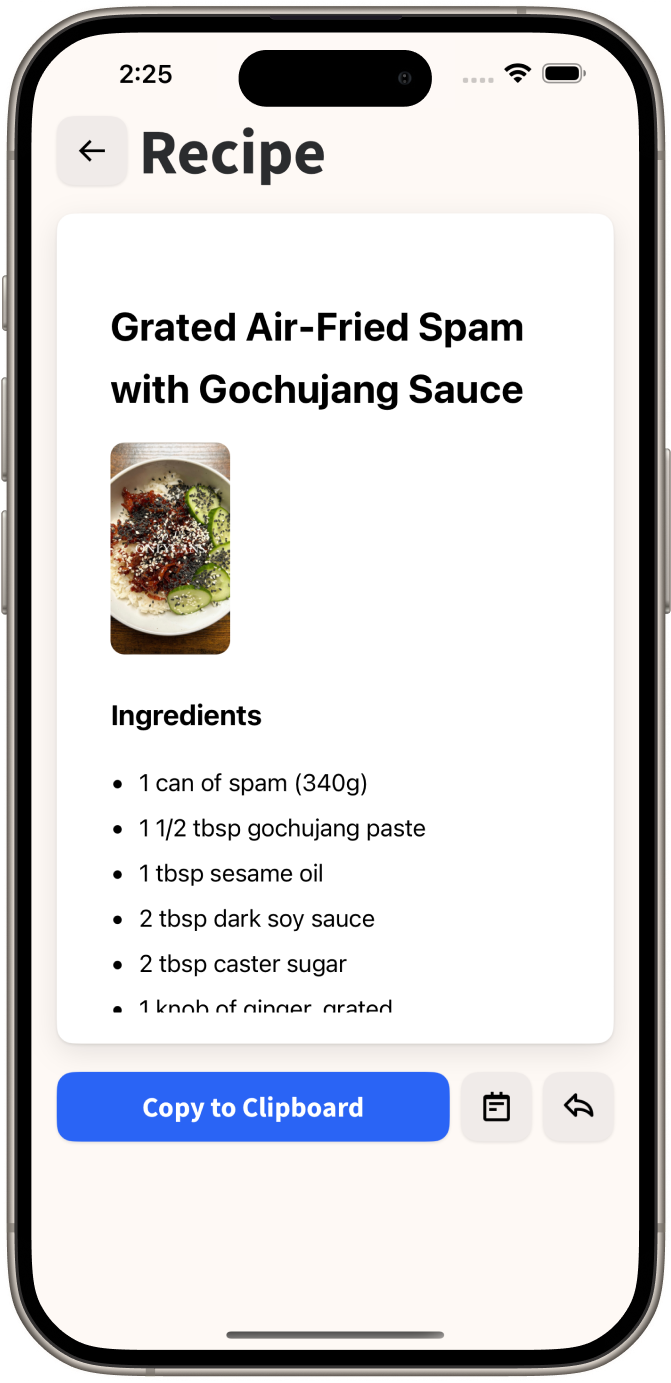Go back from the Recipe screen

92,151
